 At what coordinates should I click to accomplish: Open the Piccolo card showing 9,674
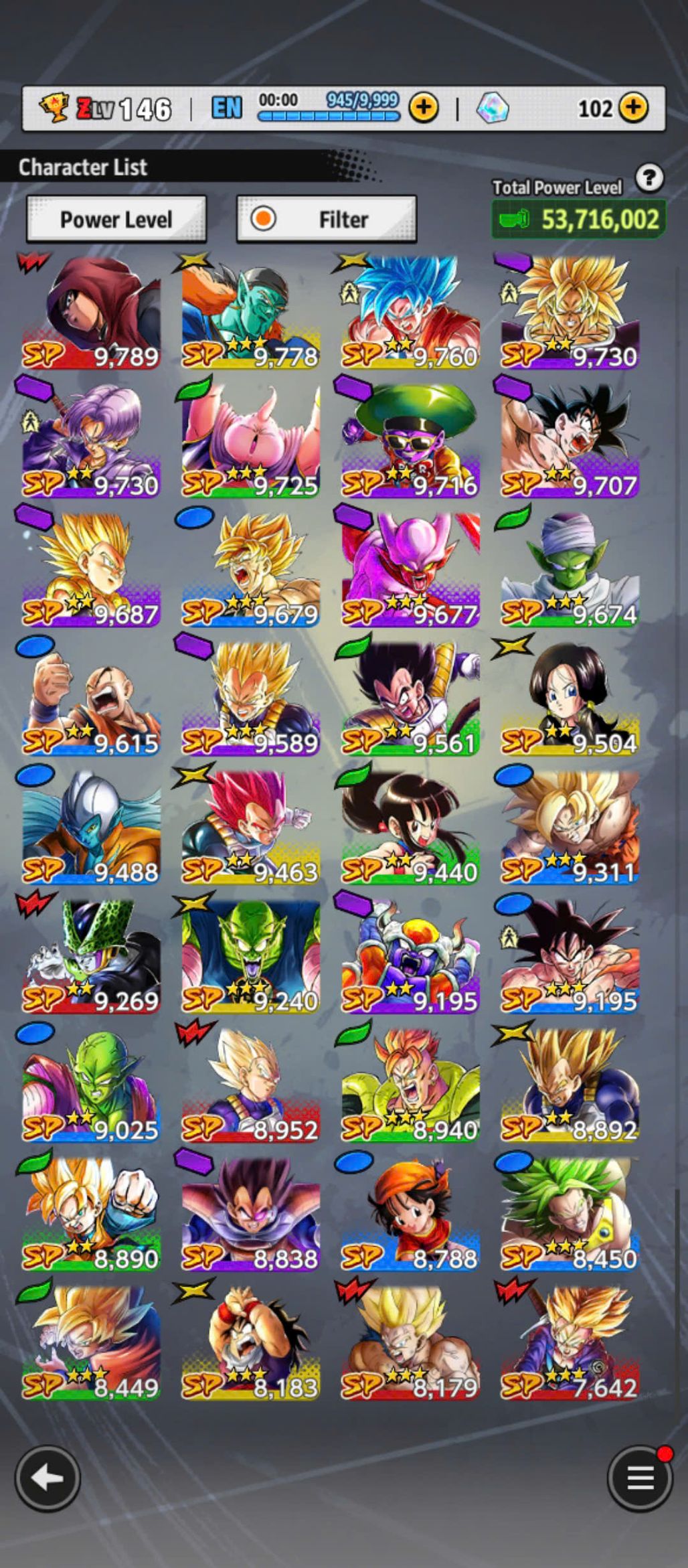click(x=570, y=570)
